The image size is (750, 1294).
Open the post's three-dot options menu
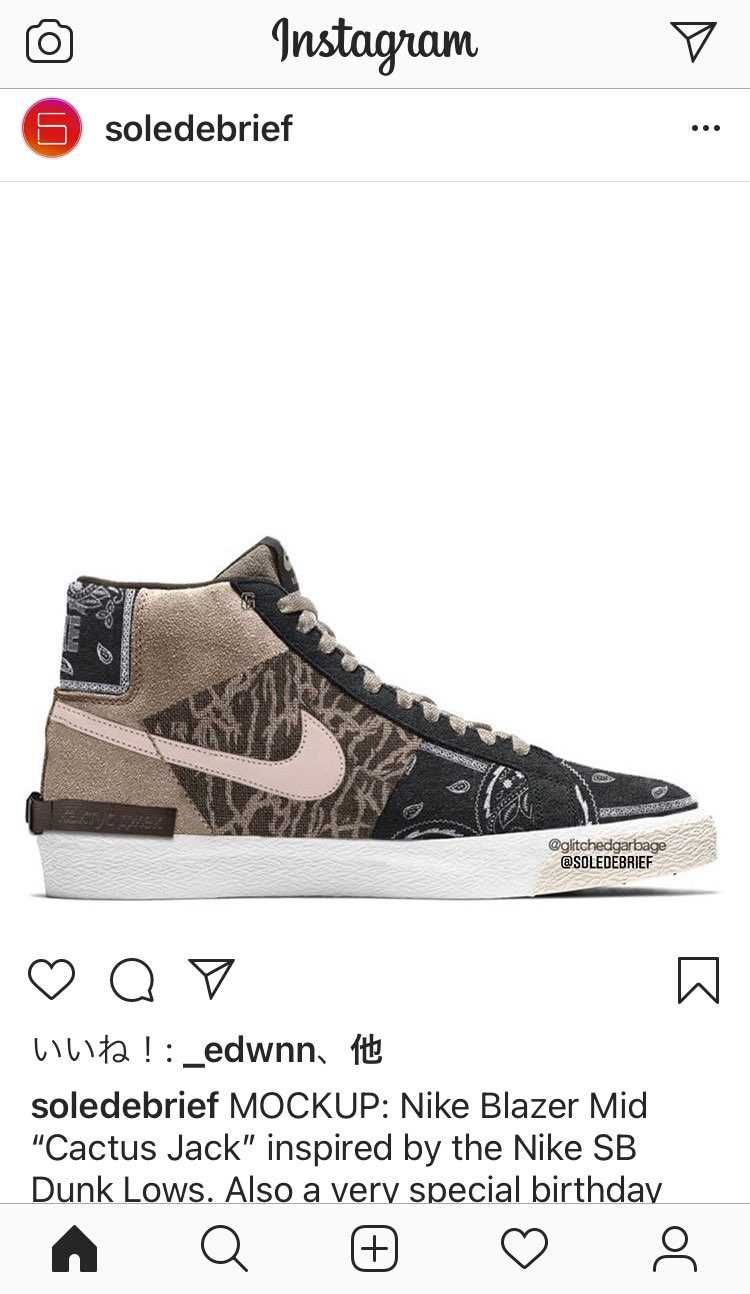coord(705,128)
